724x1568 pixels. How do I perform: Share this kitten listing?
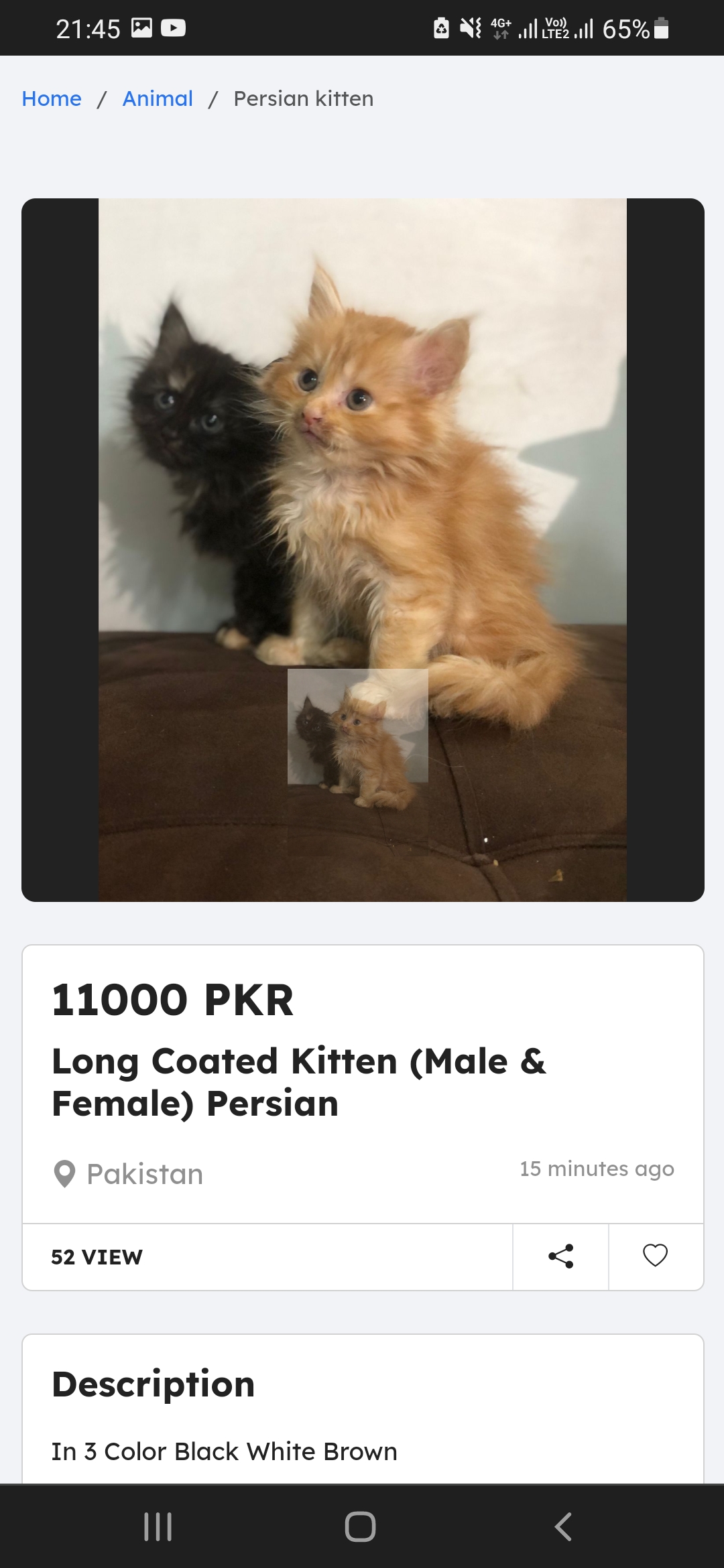[560, 1256]
